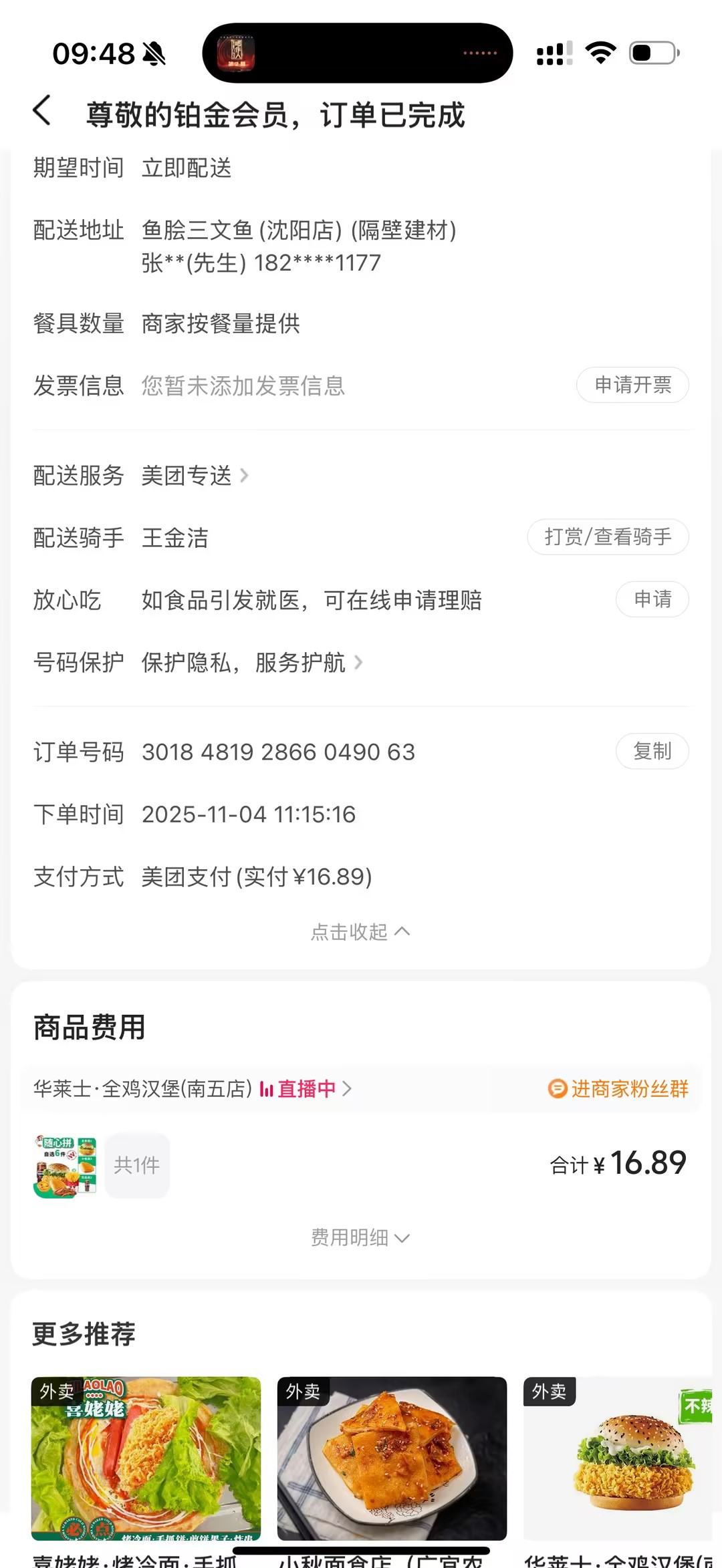
Task: Tap 打赏/查看骑手 button
Action: [x=607, y=537]
